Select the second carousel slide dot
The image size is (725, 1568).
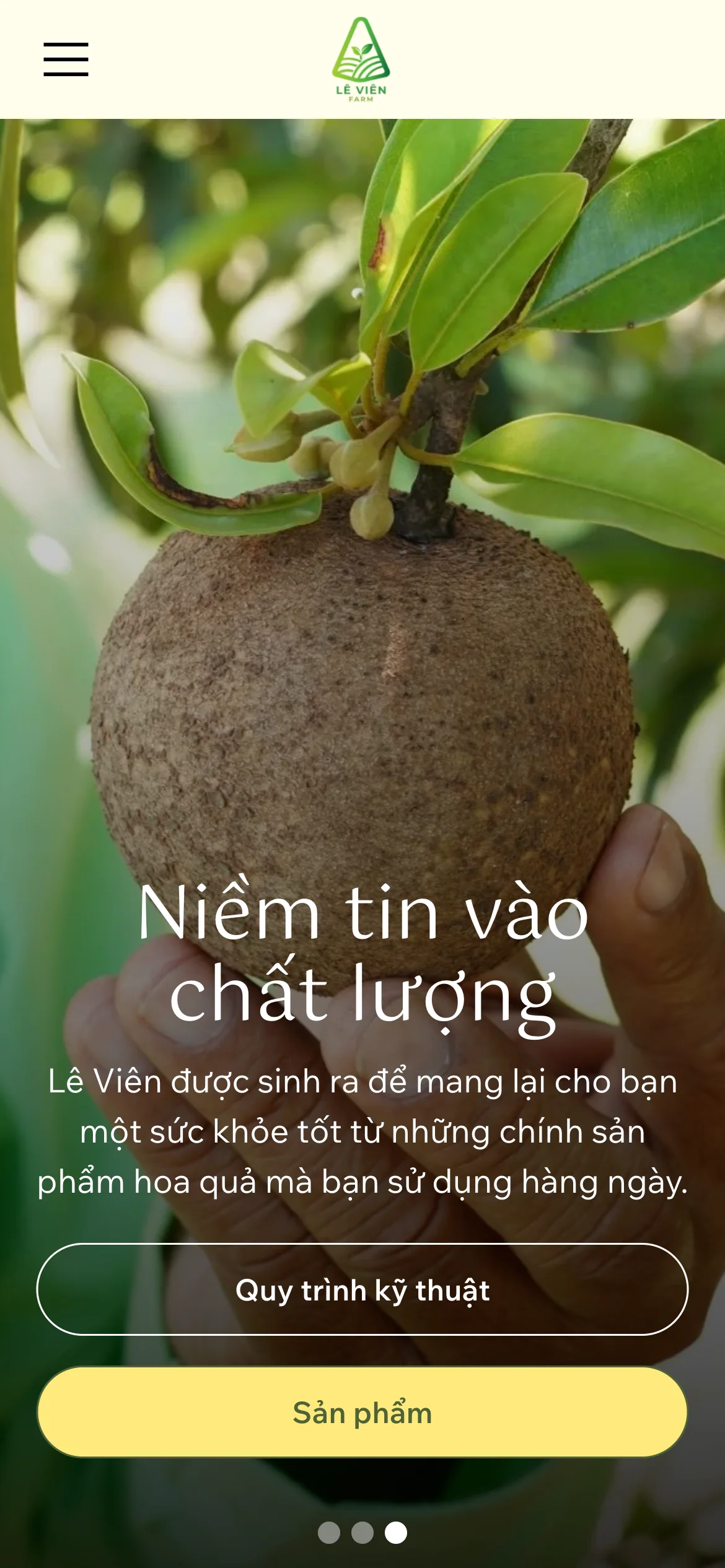(362, 1533)
